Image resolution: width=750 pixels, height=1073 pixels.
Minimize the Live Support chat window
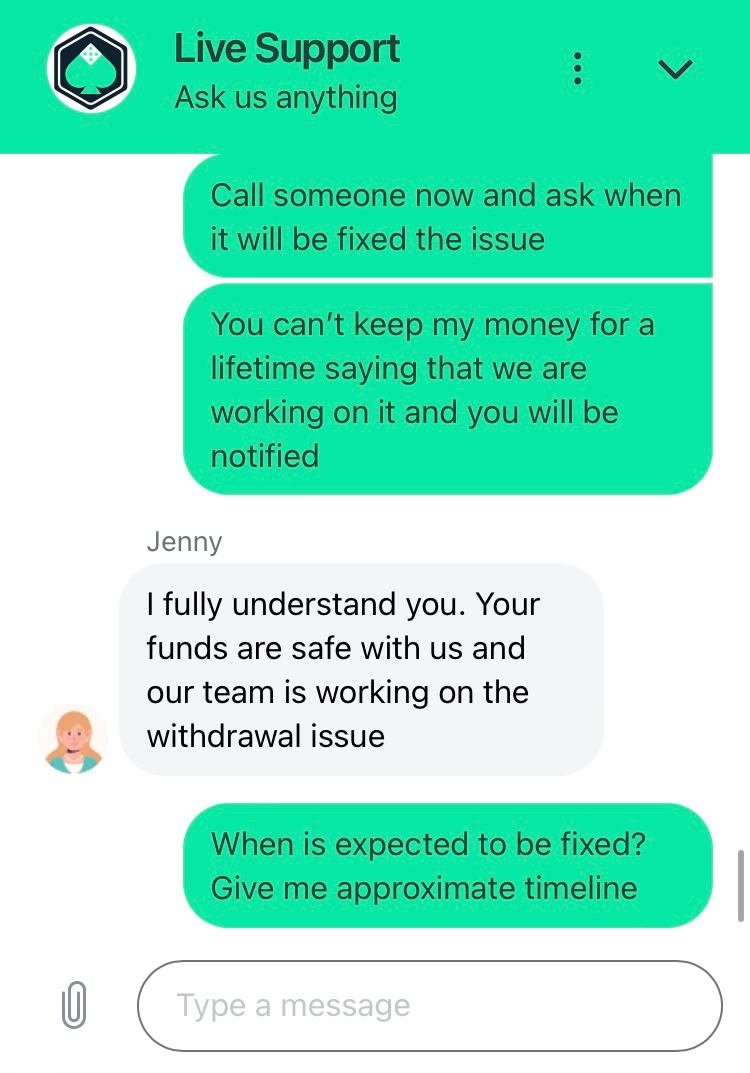[676, 68]
